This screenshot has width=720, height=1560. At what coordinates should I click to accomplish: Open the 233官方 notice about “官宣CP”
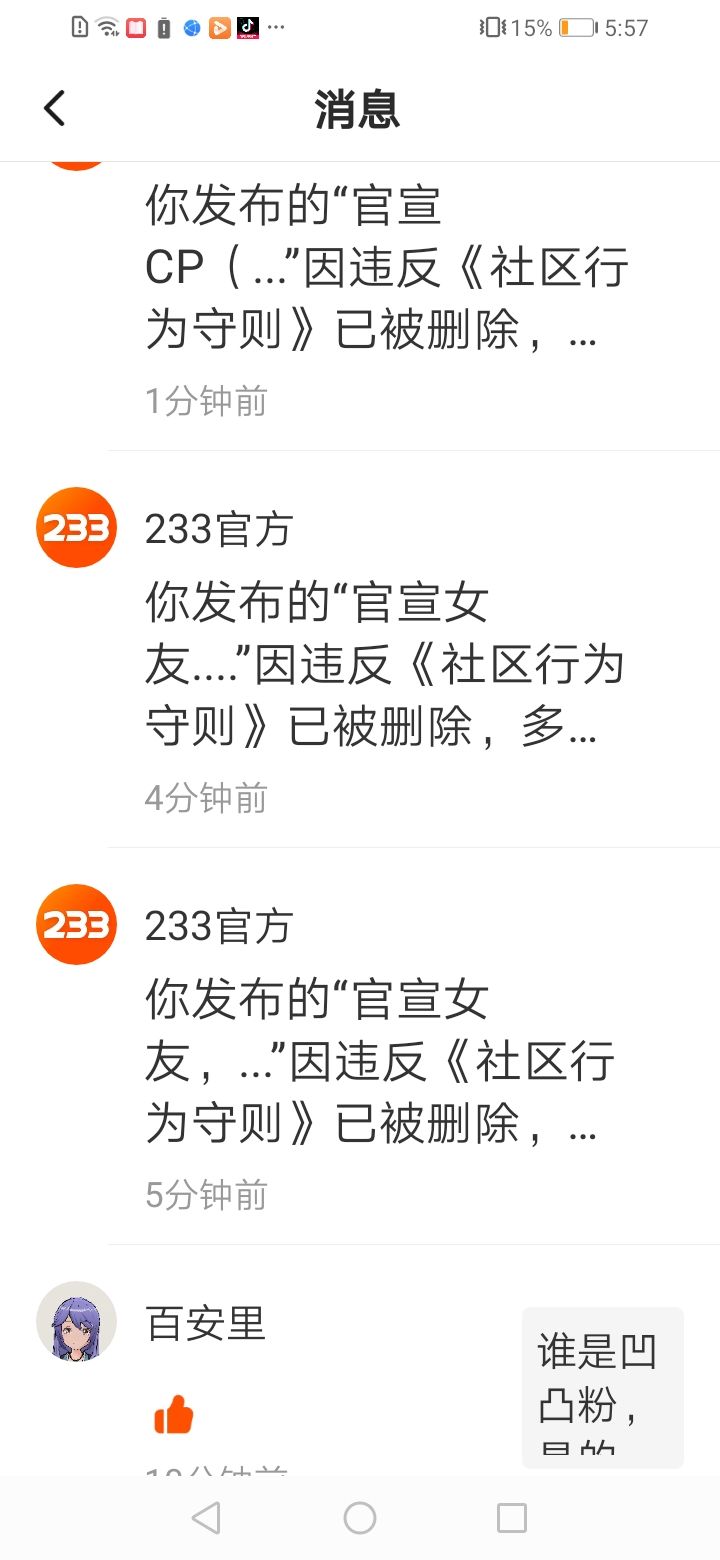click(385, 268)
